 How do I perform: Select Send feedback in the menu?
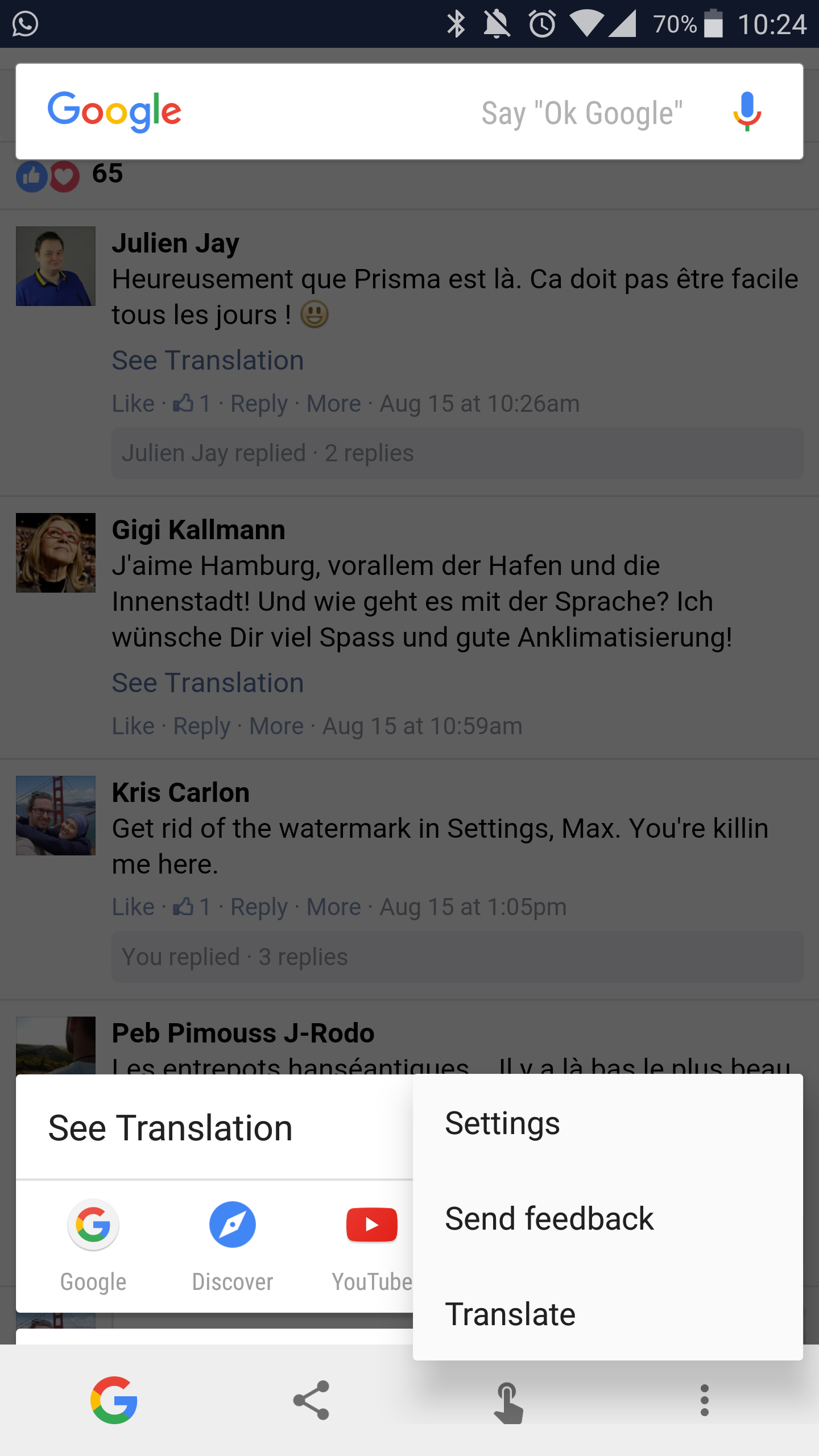click(x=549, y=1219)
